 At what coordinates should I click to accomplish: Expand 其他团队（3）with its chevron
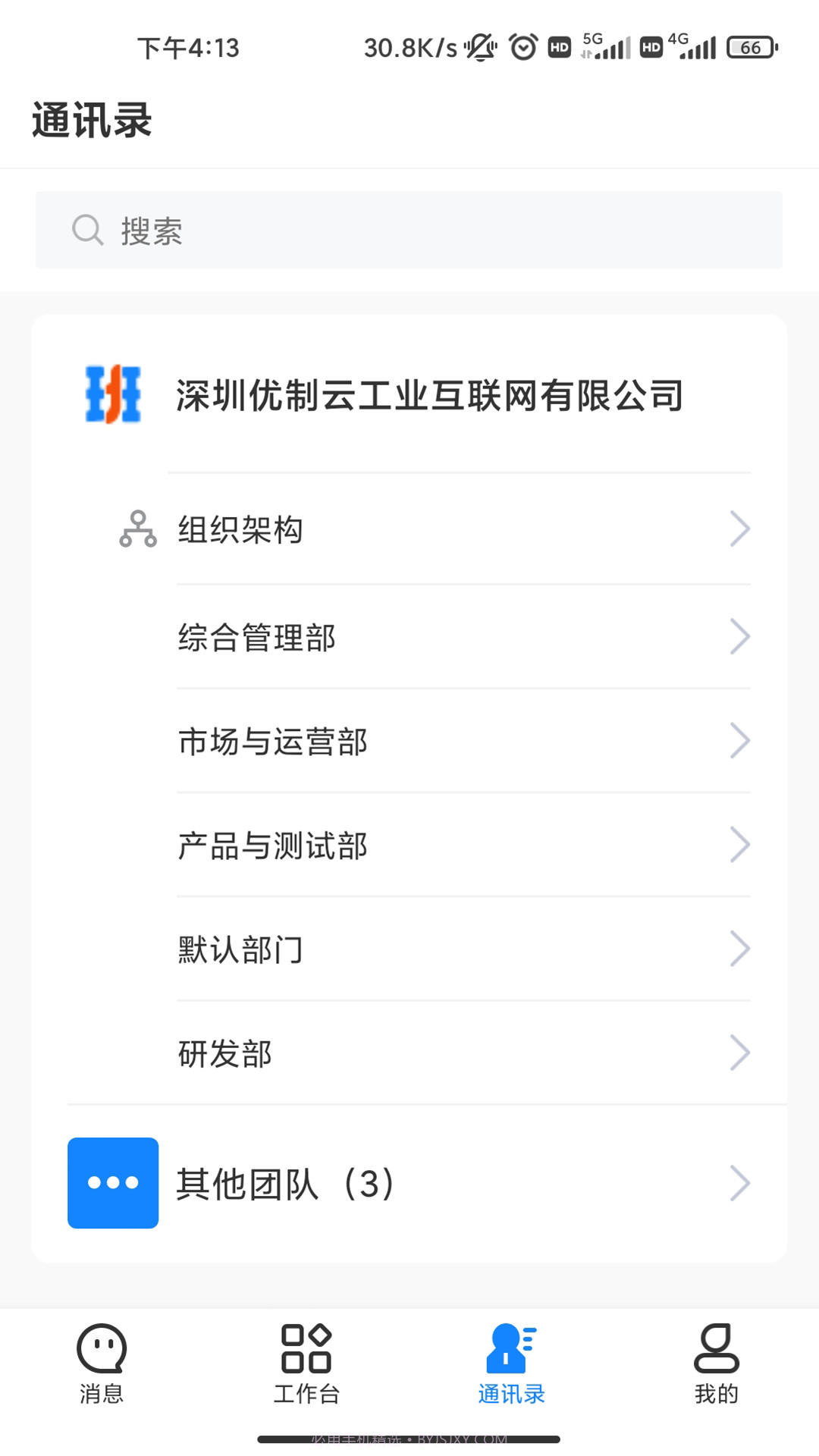pyautogui.click(x=740, y=1183)
